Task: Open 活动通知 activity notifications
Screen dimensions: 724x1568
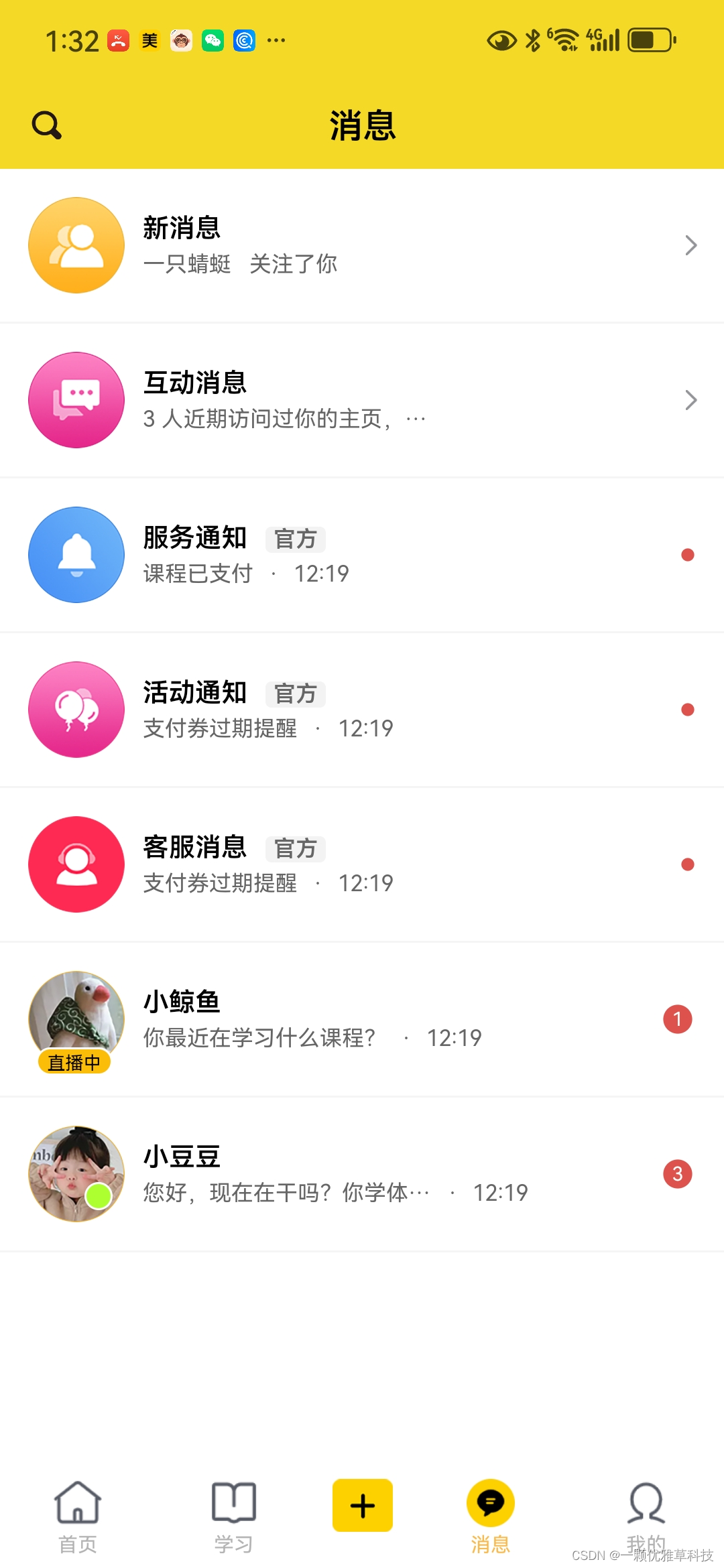Action: (362, 710)
